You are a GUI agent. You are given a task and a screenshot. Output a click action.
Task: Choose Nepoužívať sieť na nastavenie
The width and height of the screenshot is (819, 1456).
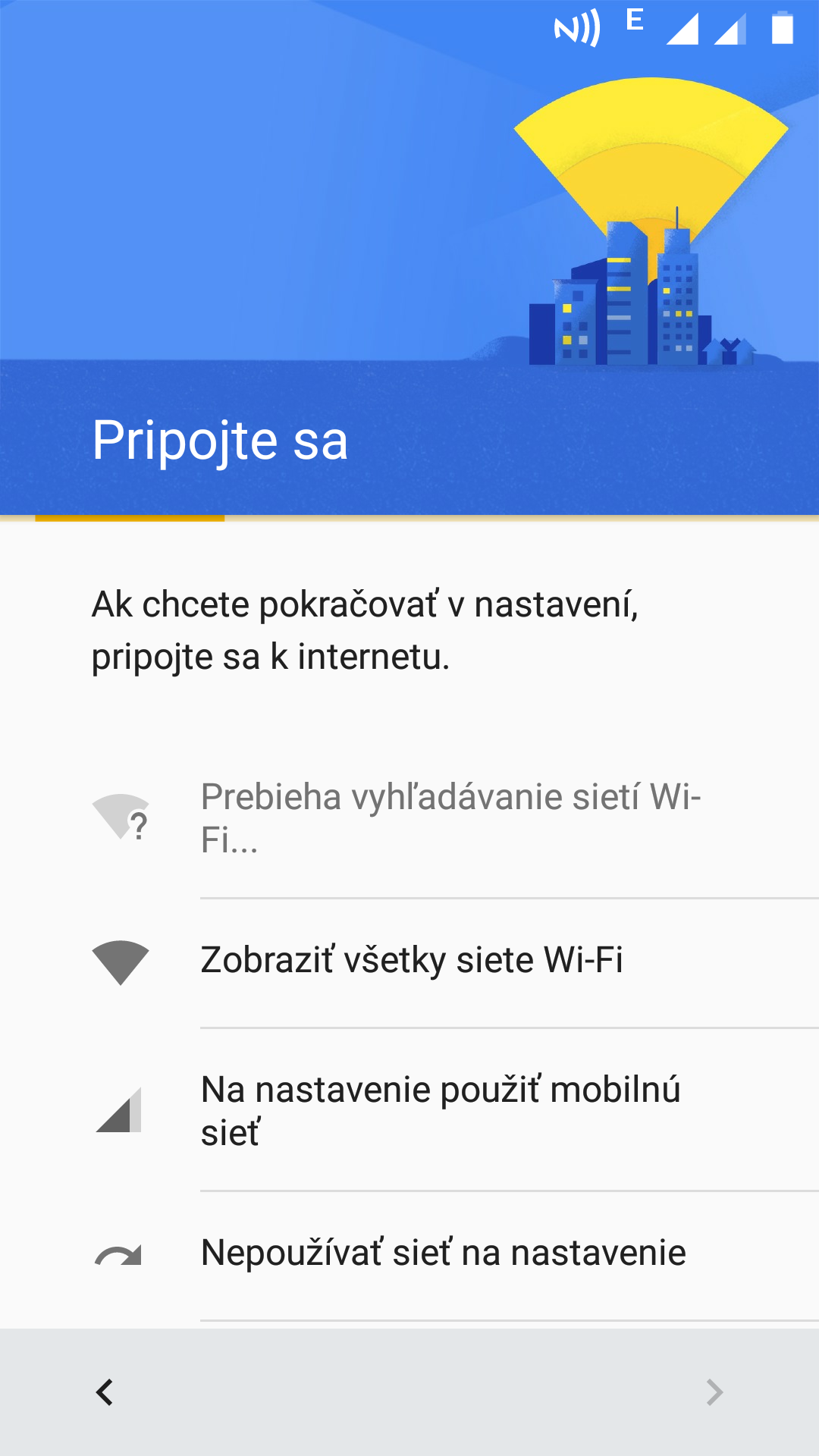point(409,1256)
